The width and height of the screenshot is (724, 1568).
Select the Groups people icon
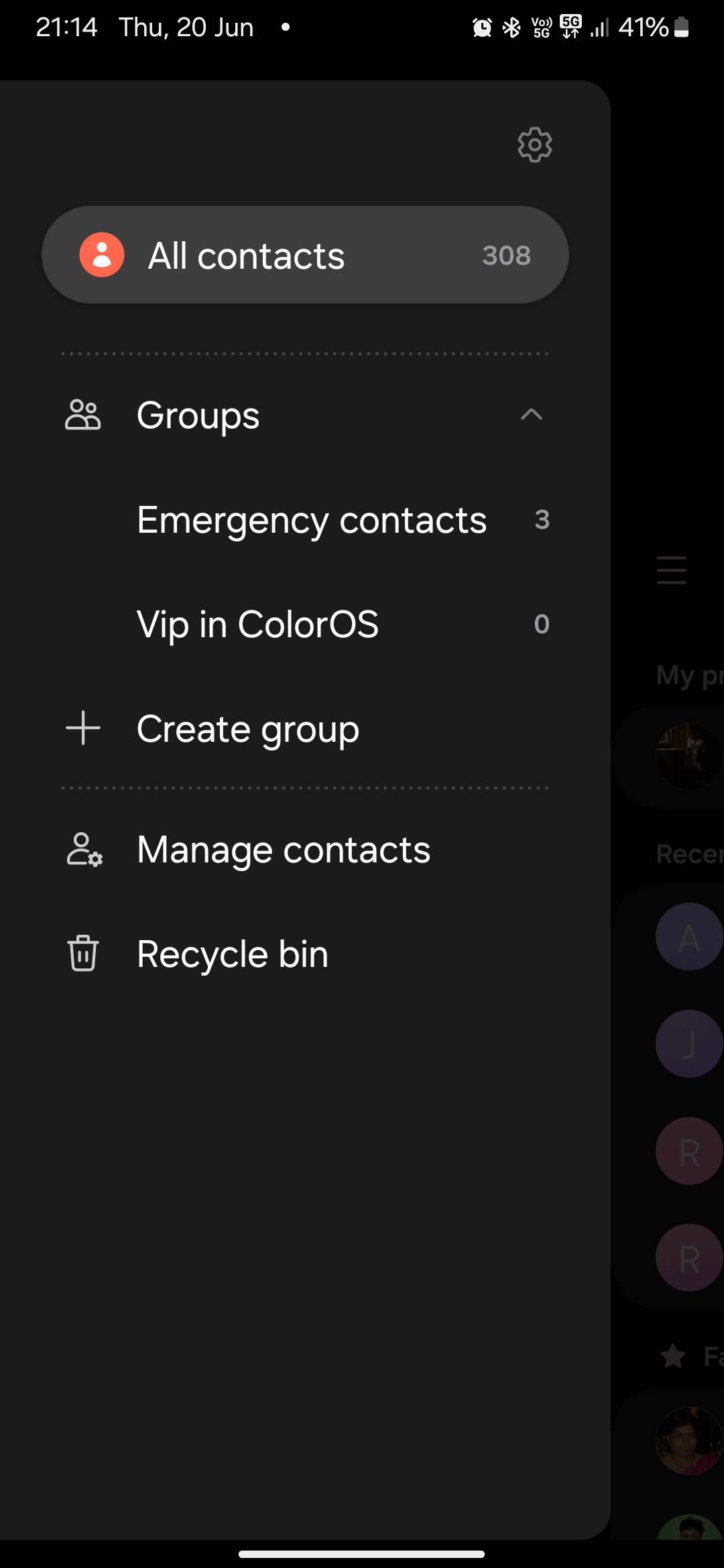82,415
